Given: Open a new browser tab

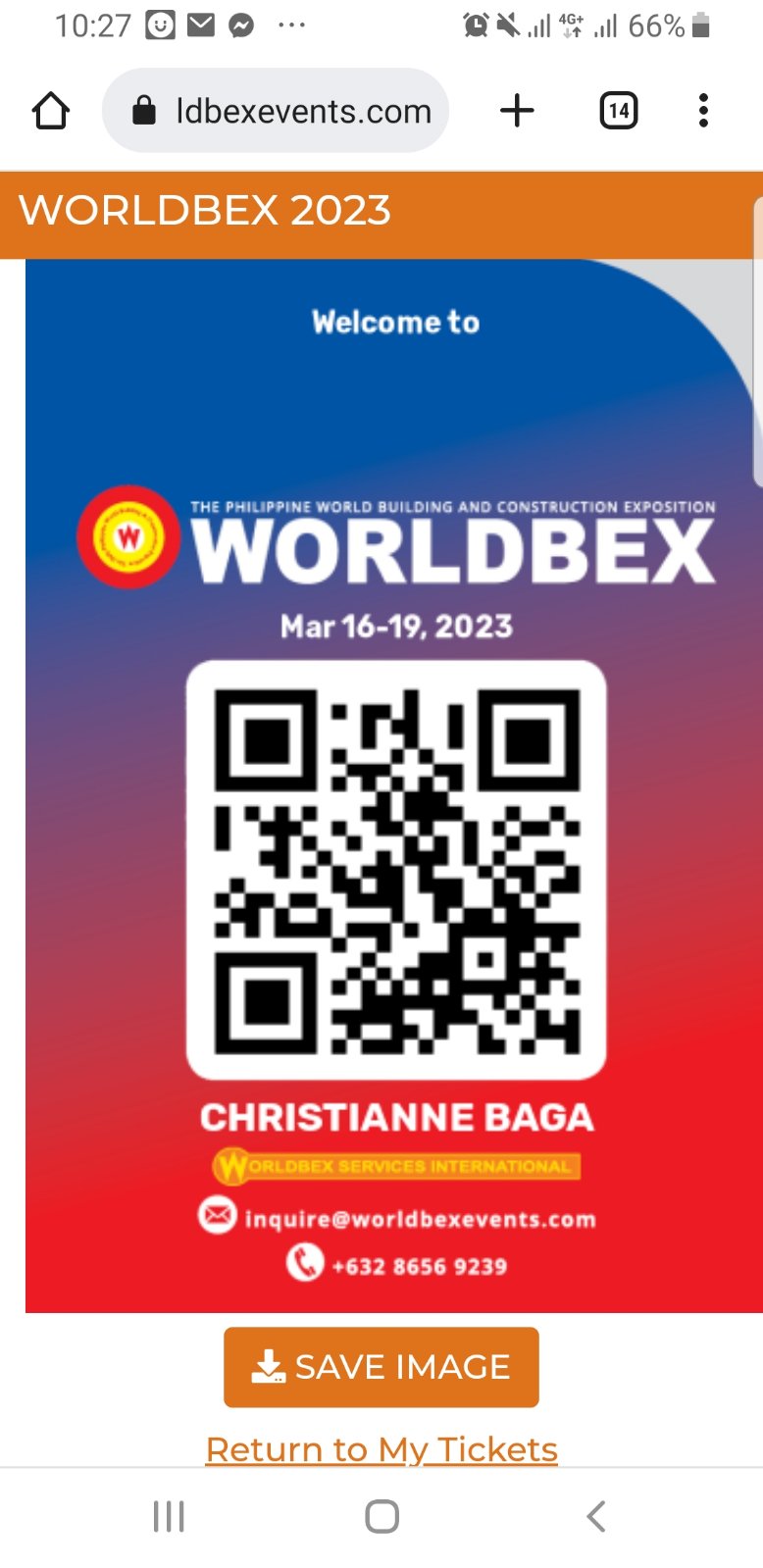Looking at the screenshot, I should coord(517,111).
